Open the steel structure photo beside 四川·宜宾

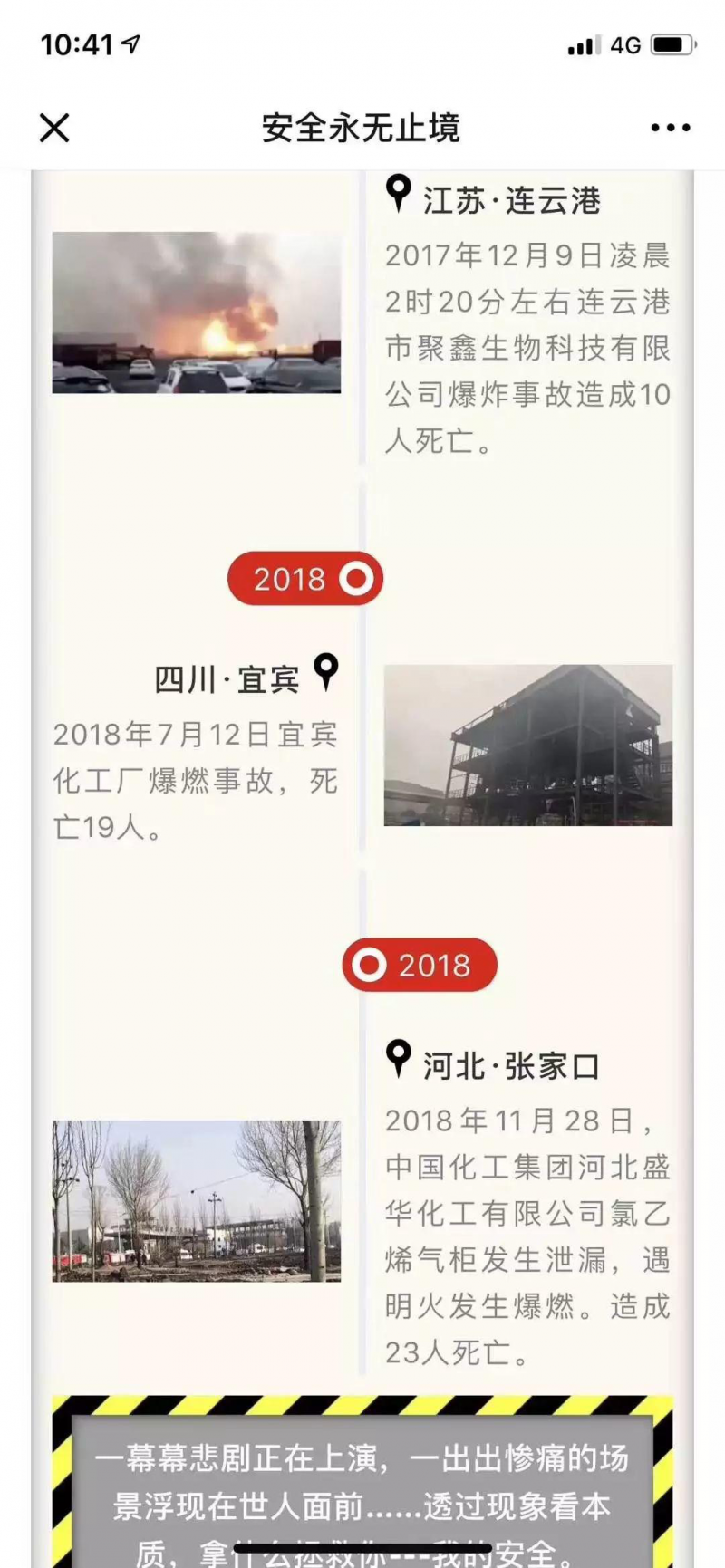tap(530, 746)
